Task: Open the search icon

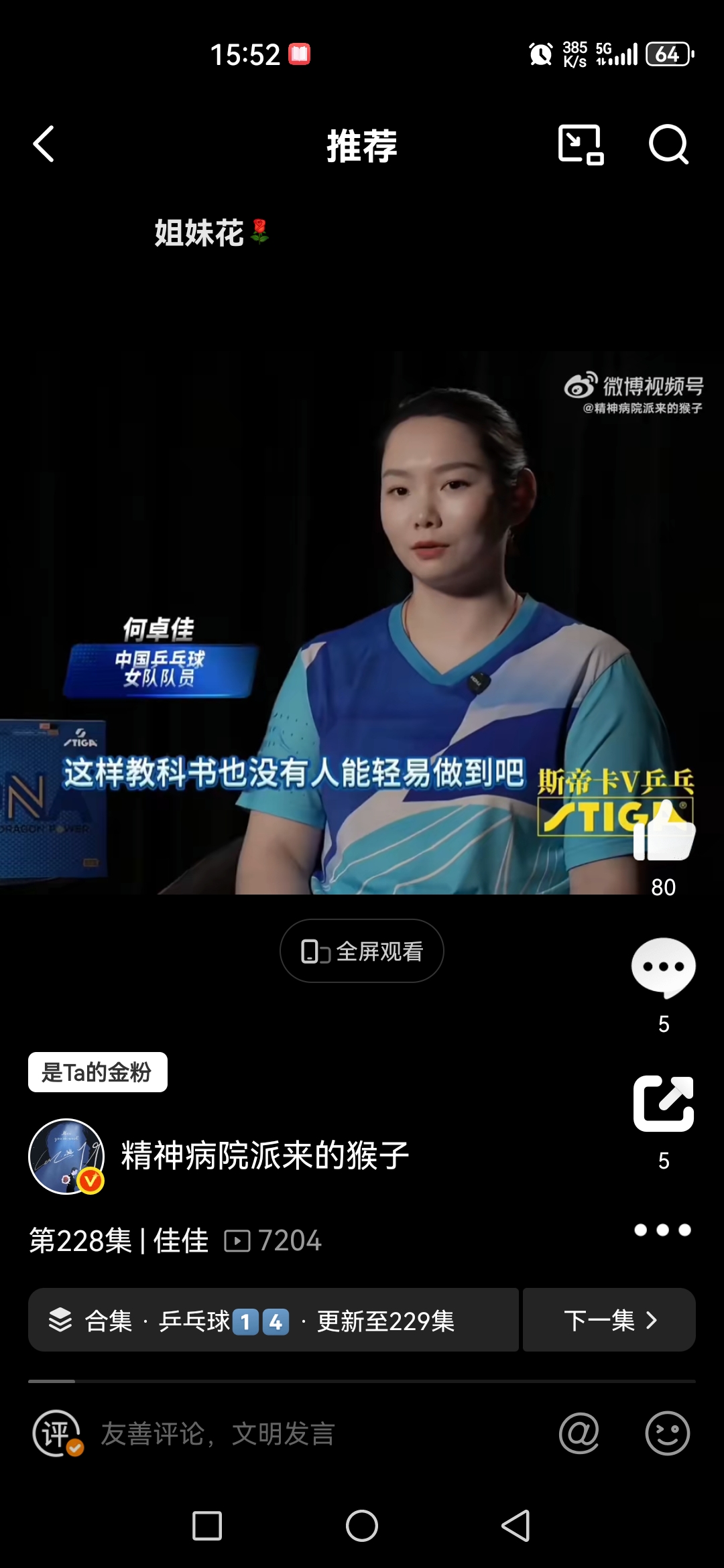Action: [668, 145]
